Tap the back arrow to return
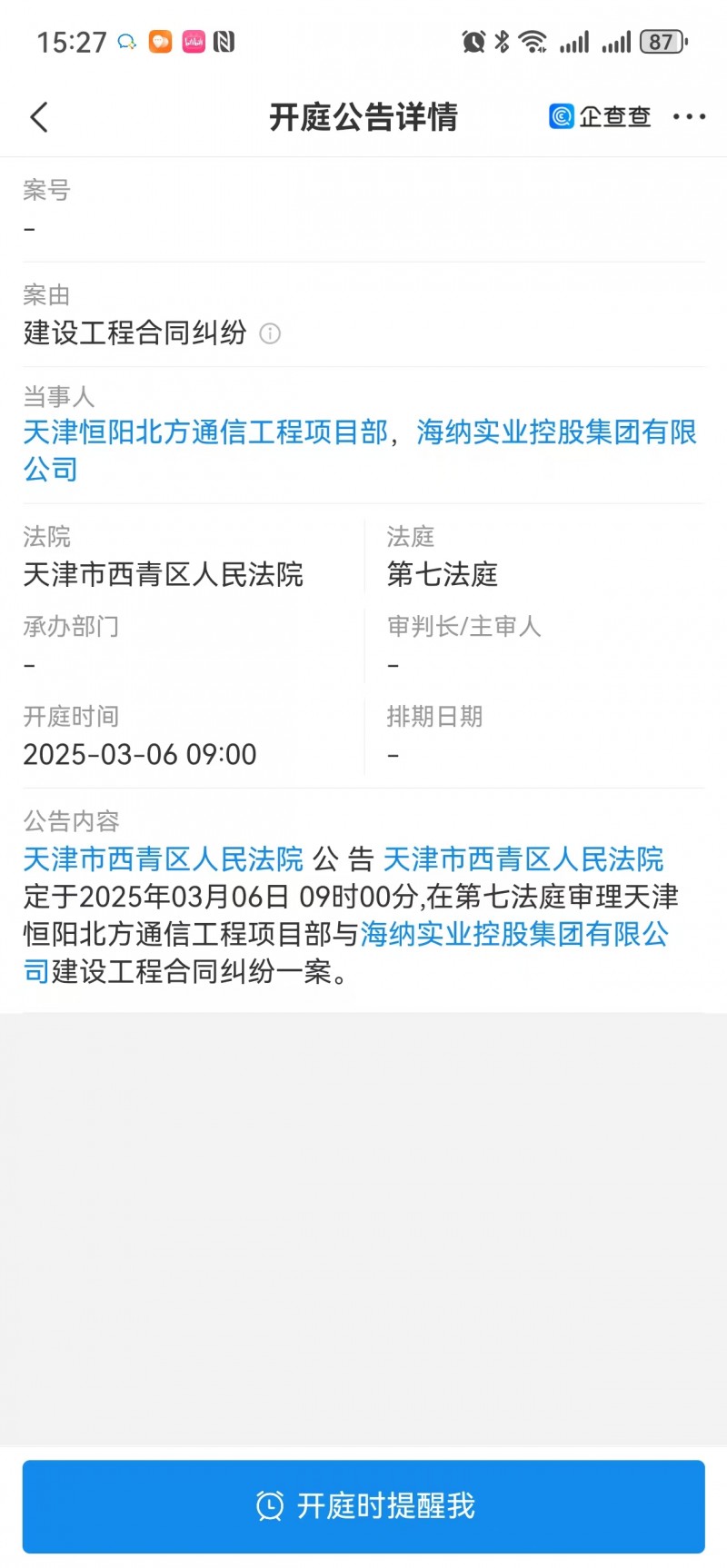727x1568 pixels. coord(38,117)
